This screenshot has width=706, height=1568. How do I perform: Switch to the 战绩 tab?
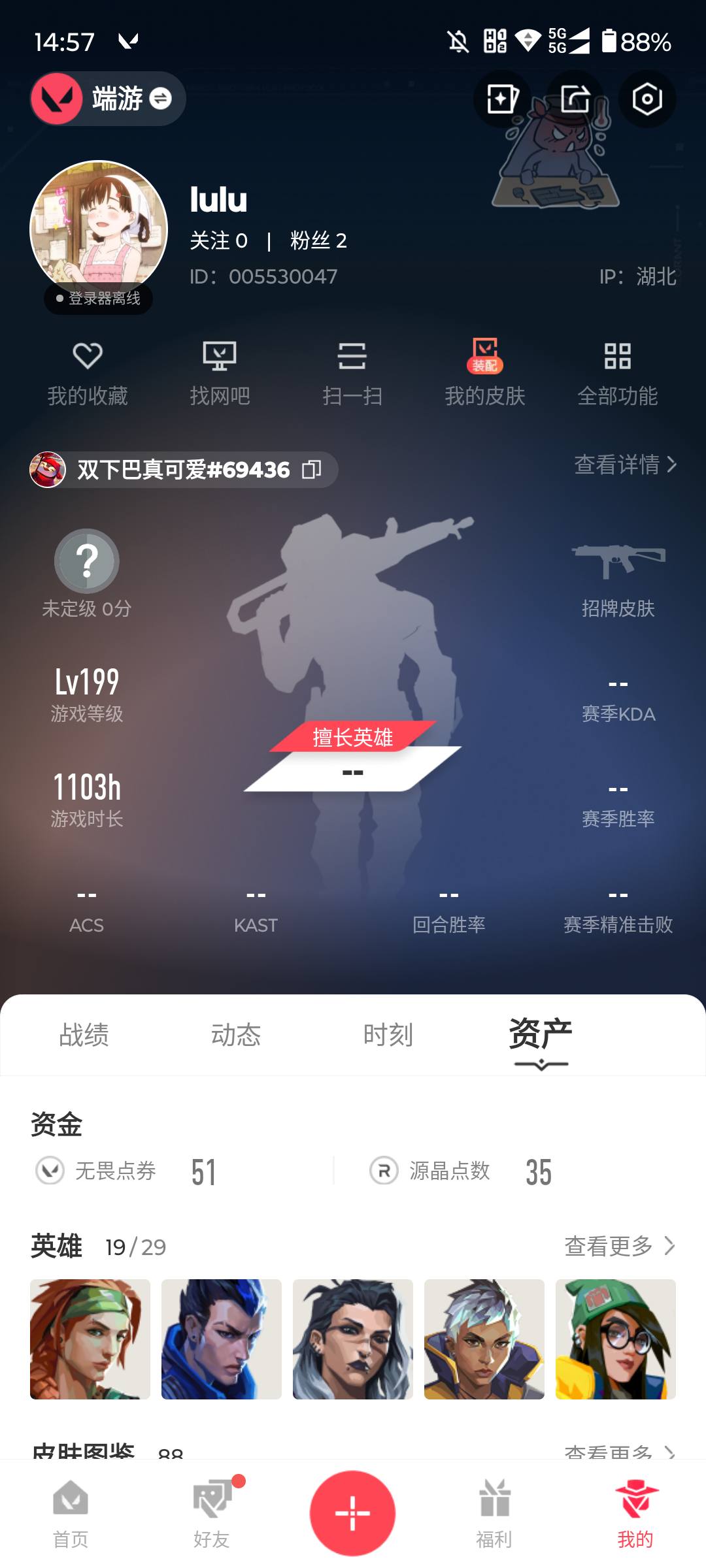pyautogui.click(x=84, y=1035)
